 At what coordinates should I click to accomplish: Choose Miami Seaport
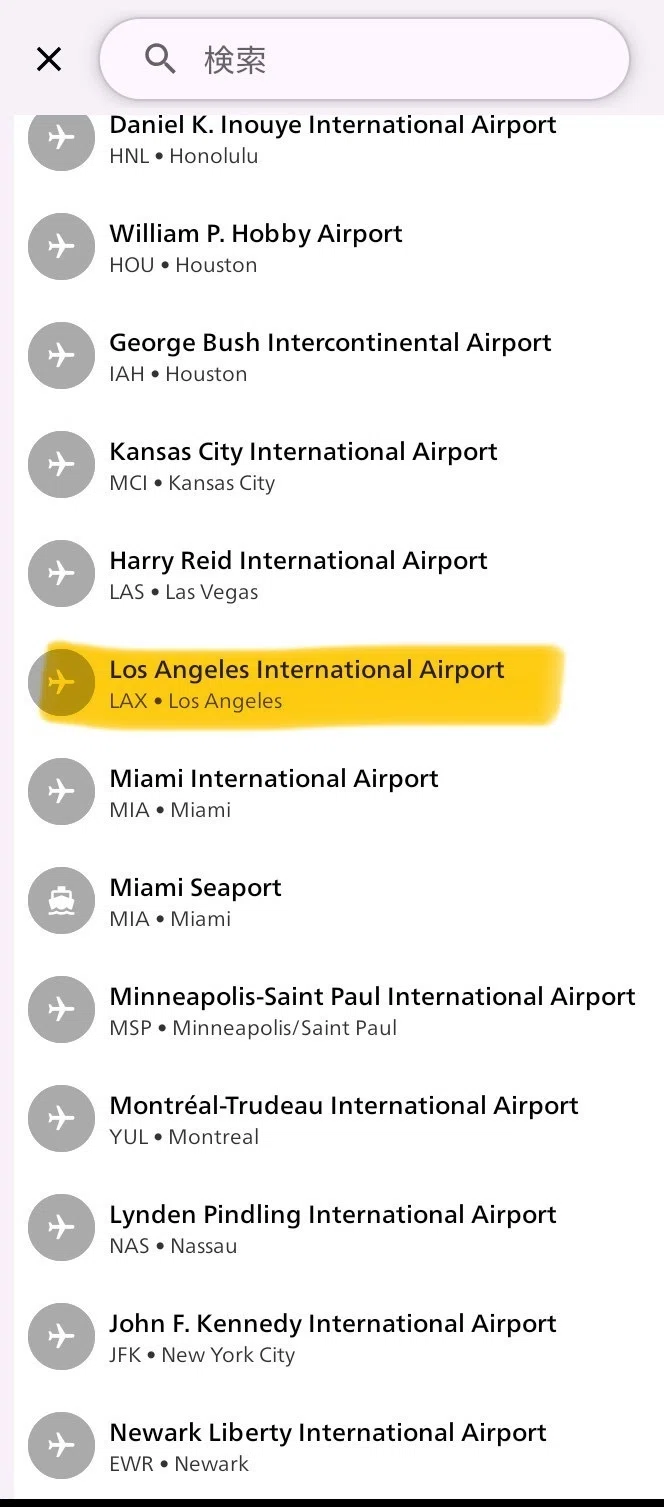coord(339,901)
